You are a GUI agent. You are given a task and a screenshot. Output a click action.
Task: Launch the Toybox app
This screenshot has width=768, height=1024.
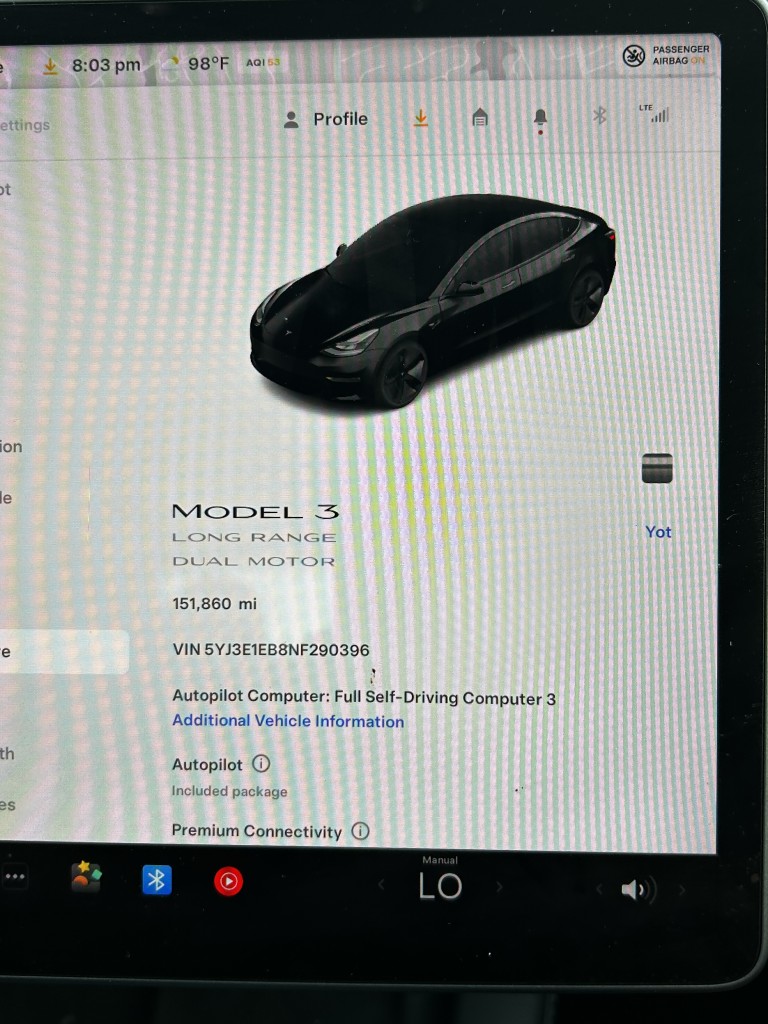tap(86, 878)
